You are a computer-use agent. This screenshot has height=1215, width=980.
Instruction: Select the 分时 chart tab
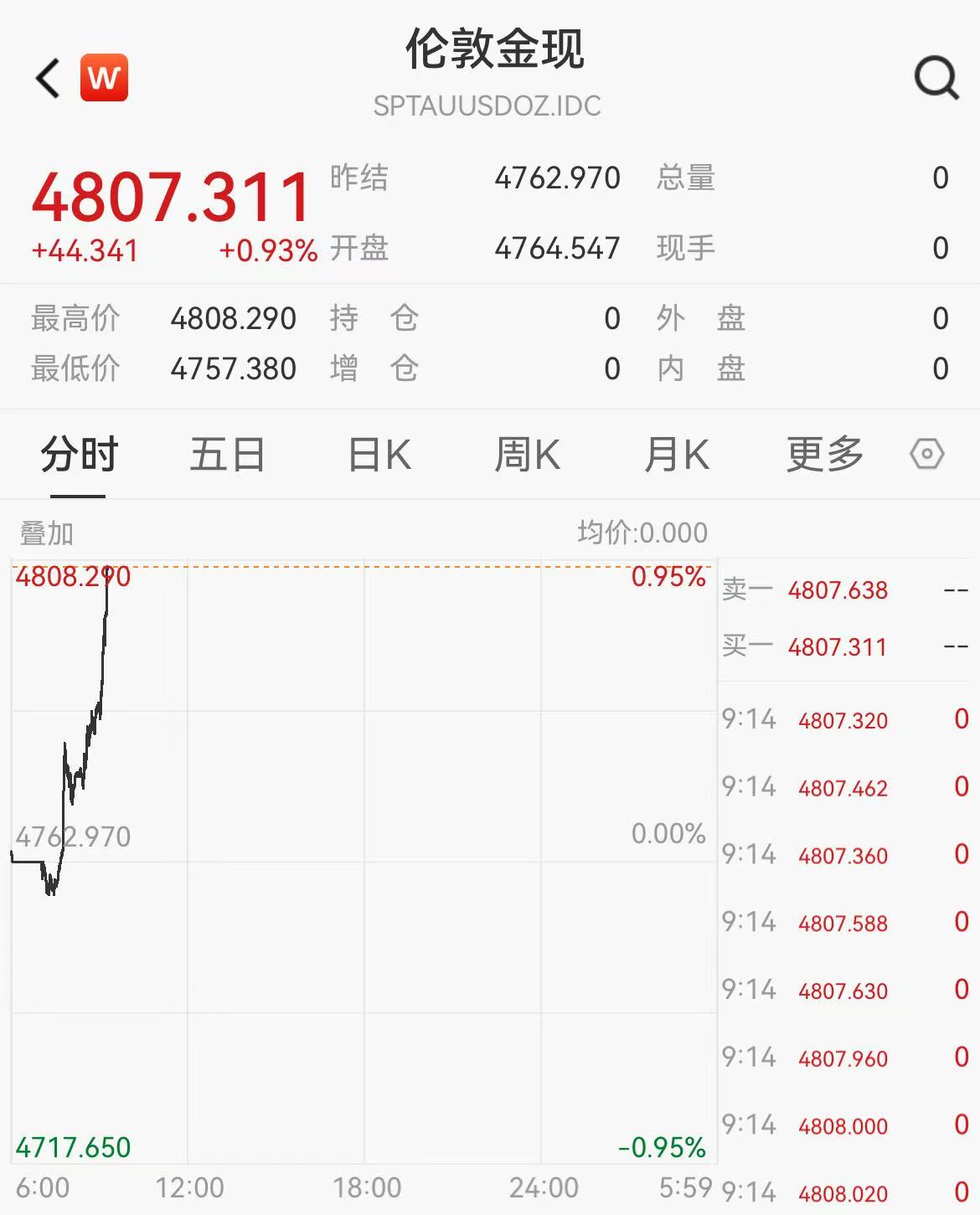(x=80, y=455)
